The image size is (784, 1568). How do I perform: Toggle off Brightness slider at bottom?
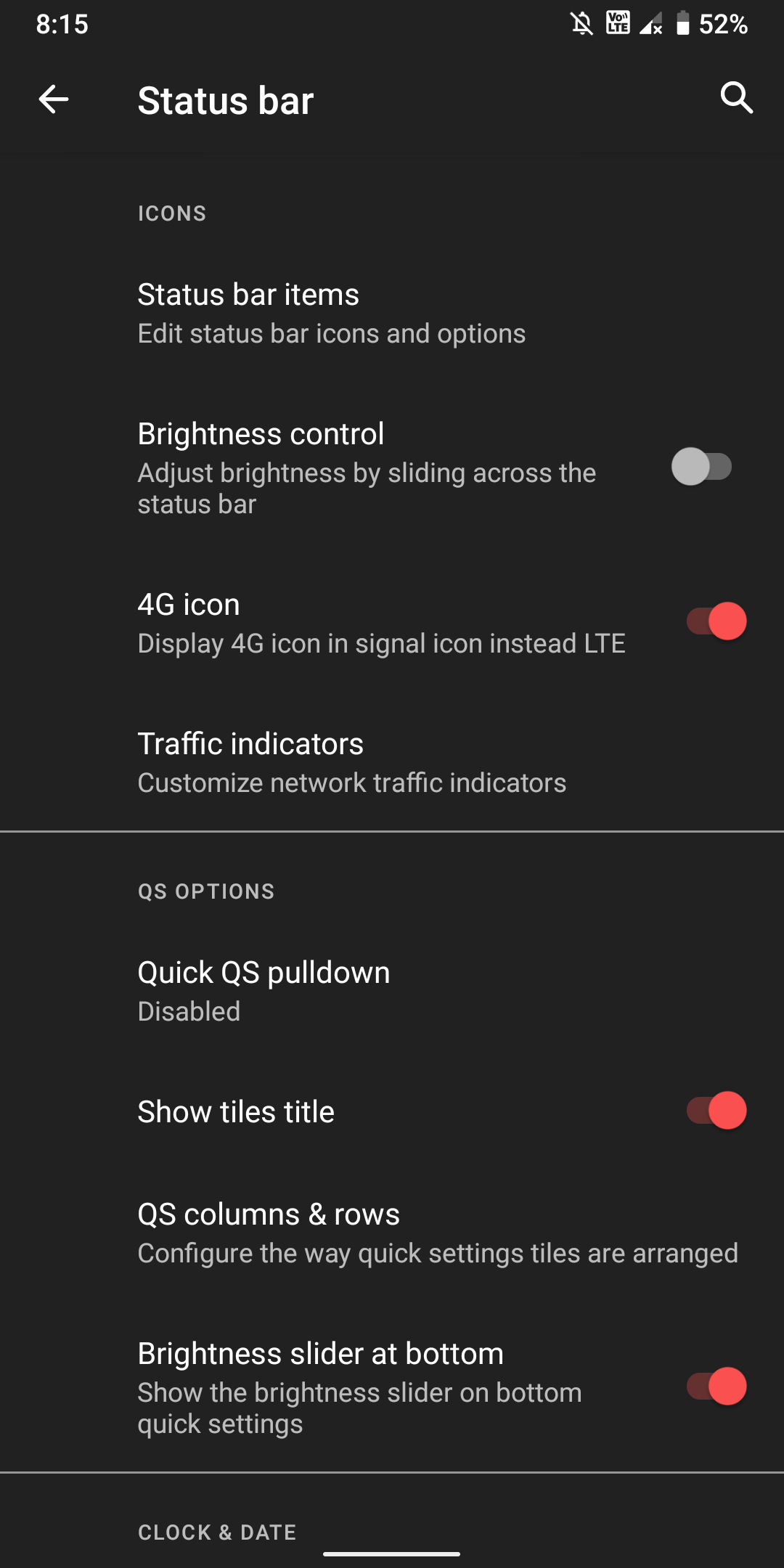click(x=716, y=1387)
